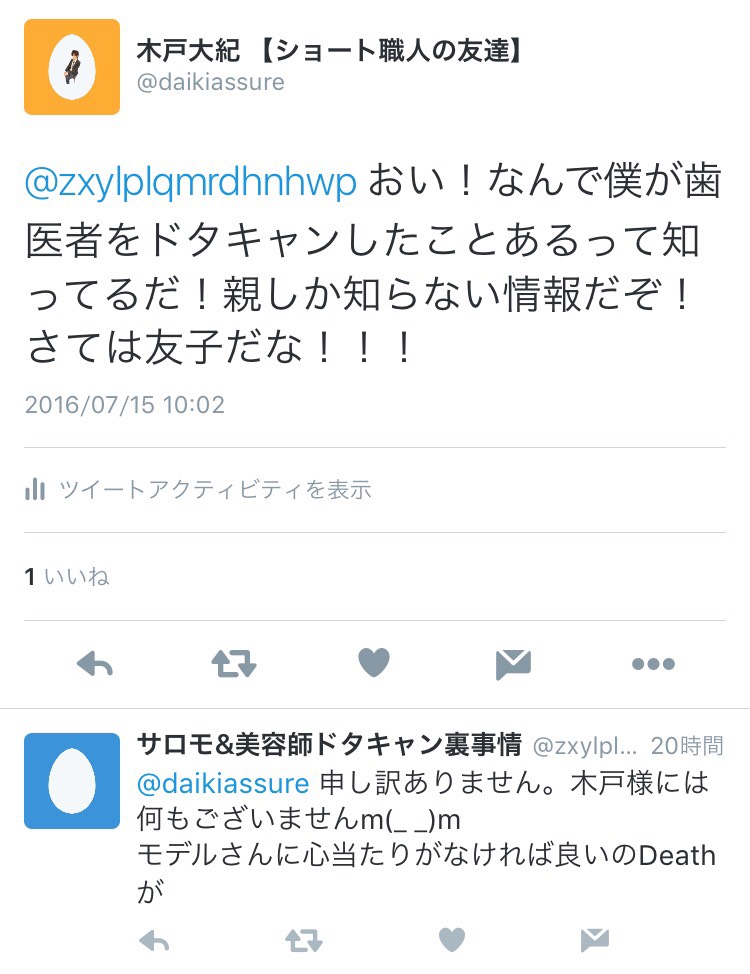The height and width of the screenshot is (974, 750).
Task: Message the サロモ&美容師ドタキャン裏事情 reply via envelope
Action: 595,940
